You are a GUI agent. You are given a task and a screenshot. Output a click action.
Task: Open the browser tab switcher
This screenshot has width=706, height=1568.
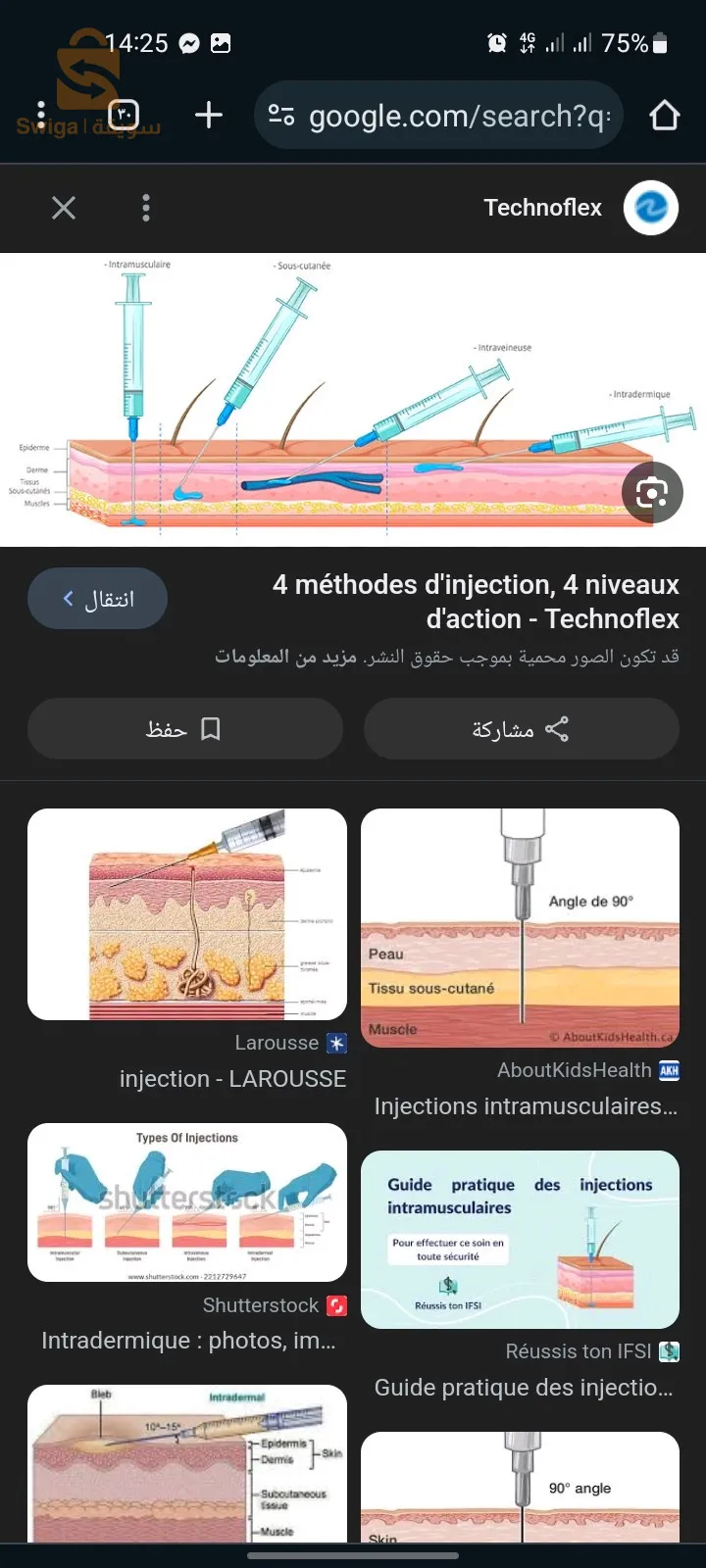(x=124, y=115)
